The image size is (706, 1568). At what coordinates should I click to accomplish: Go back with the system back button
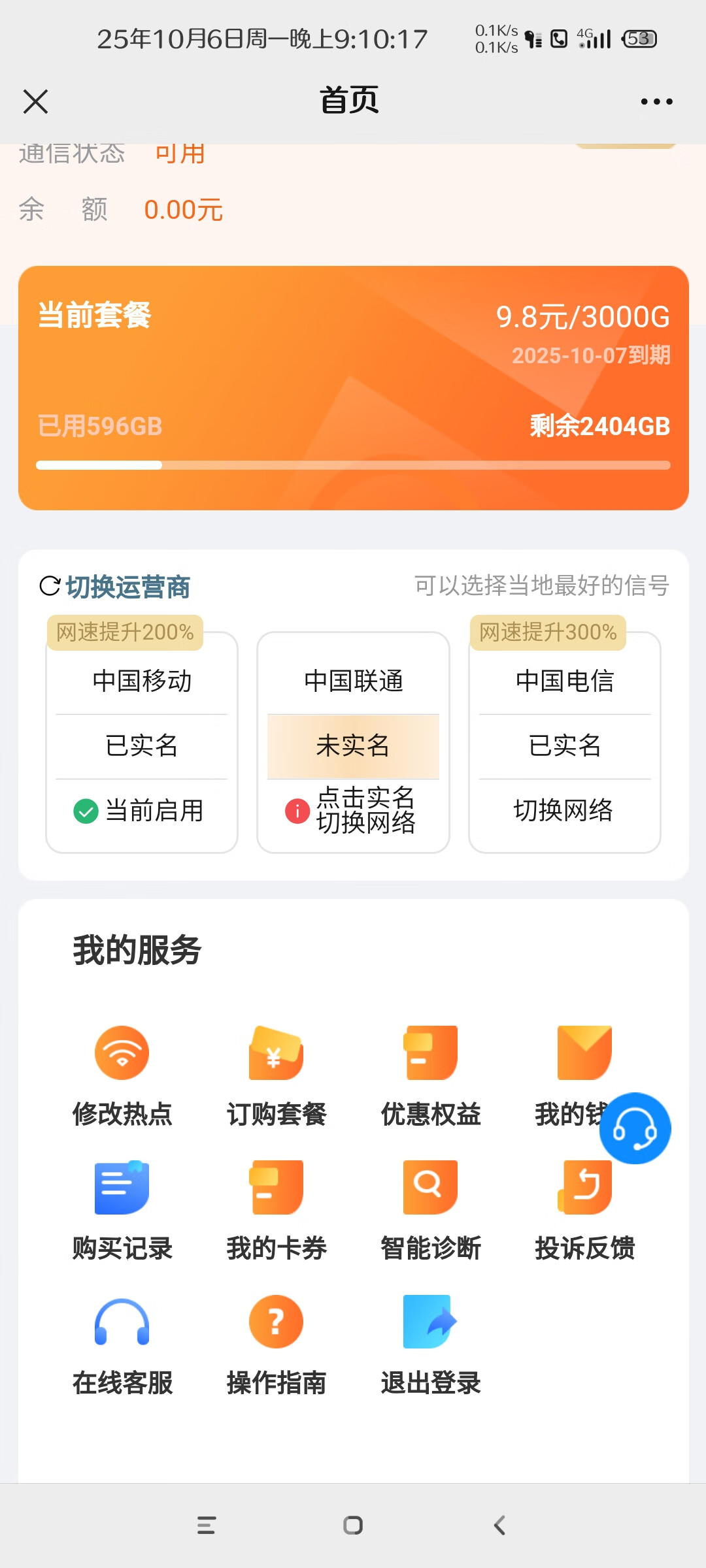(500, 1526)
